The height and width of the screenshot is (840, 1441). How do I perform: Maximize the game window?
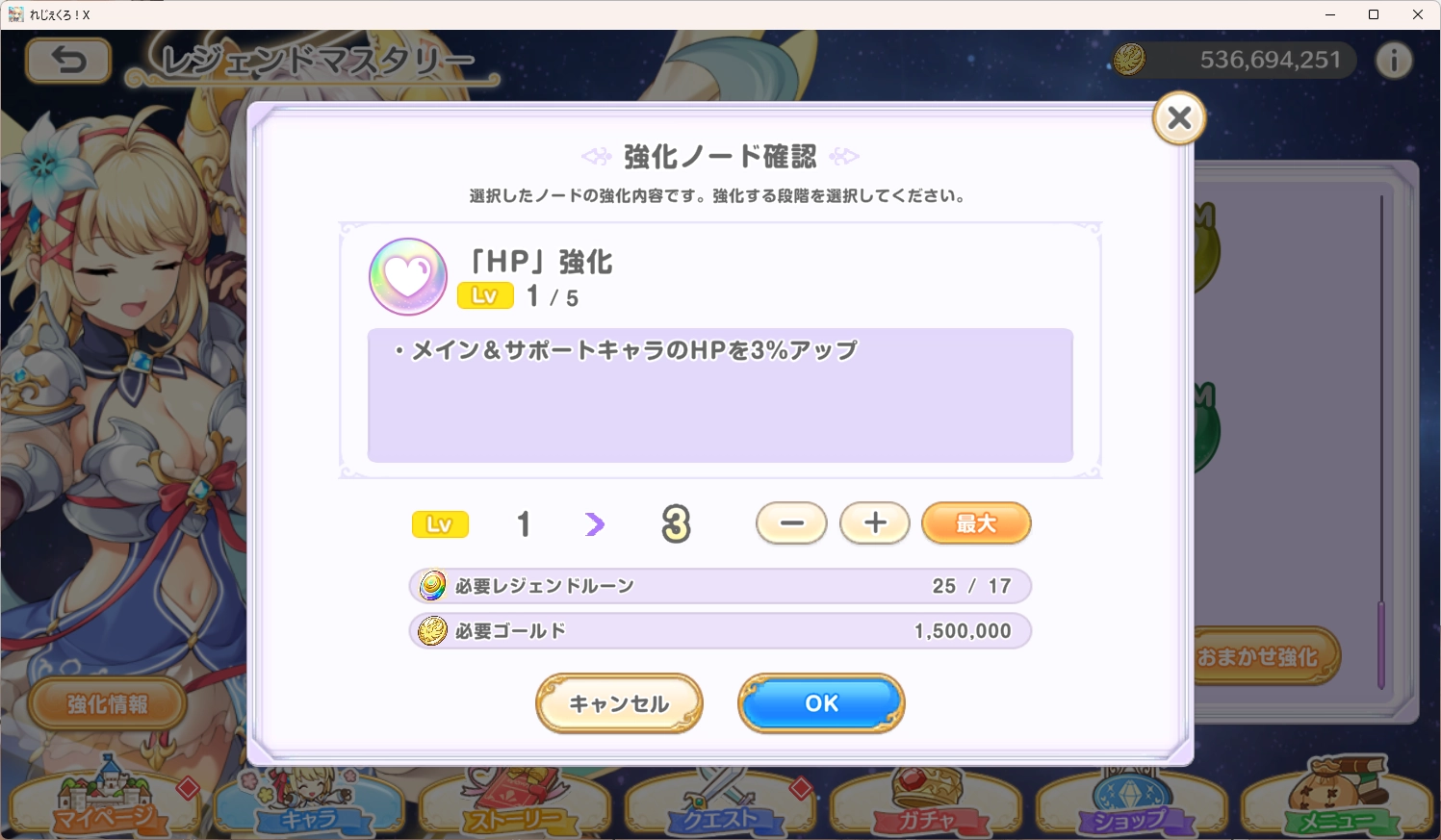(1374, 14)
